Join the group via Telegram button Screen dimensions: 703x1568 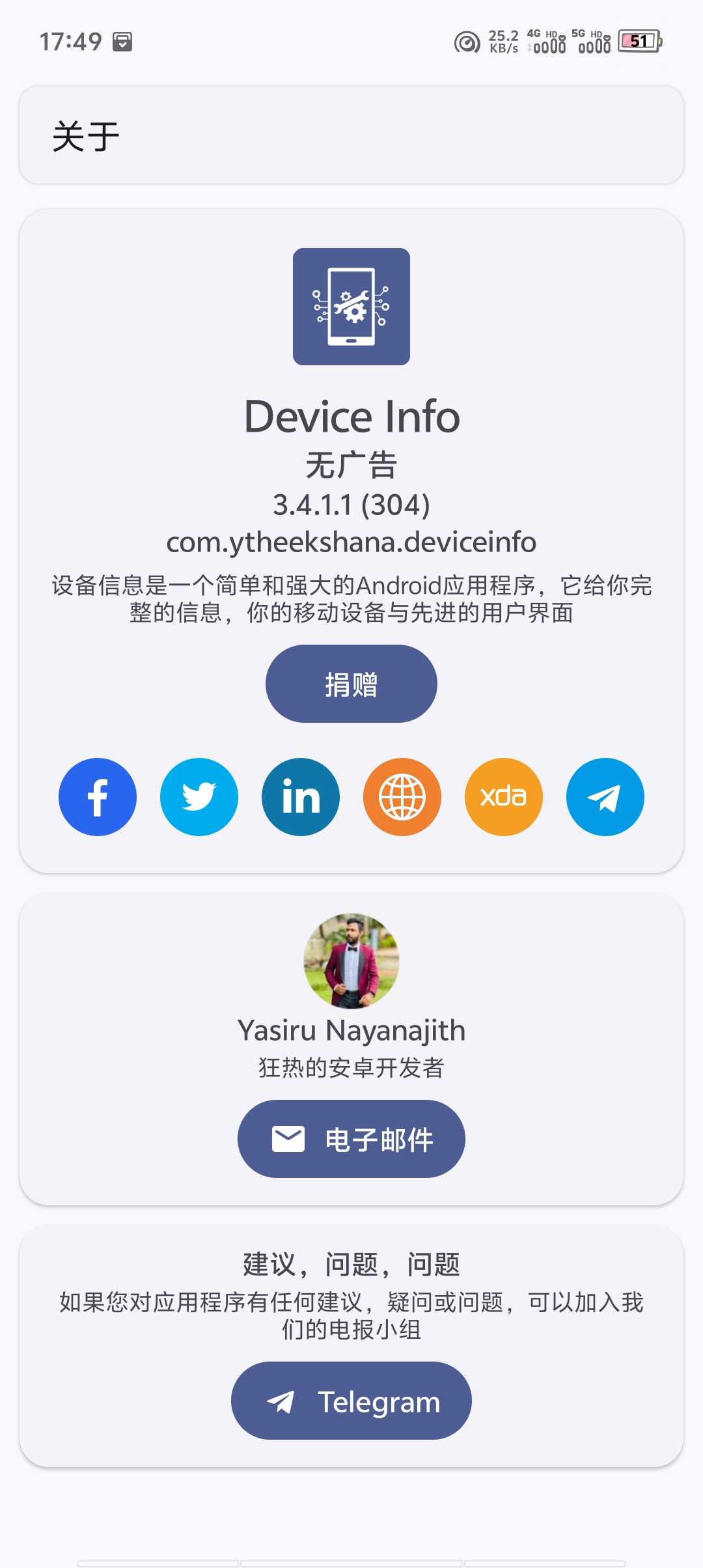[x=351, y=1401]
